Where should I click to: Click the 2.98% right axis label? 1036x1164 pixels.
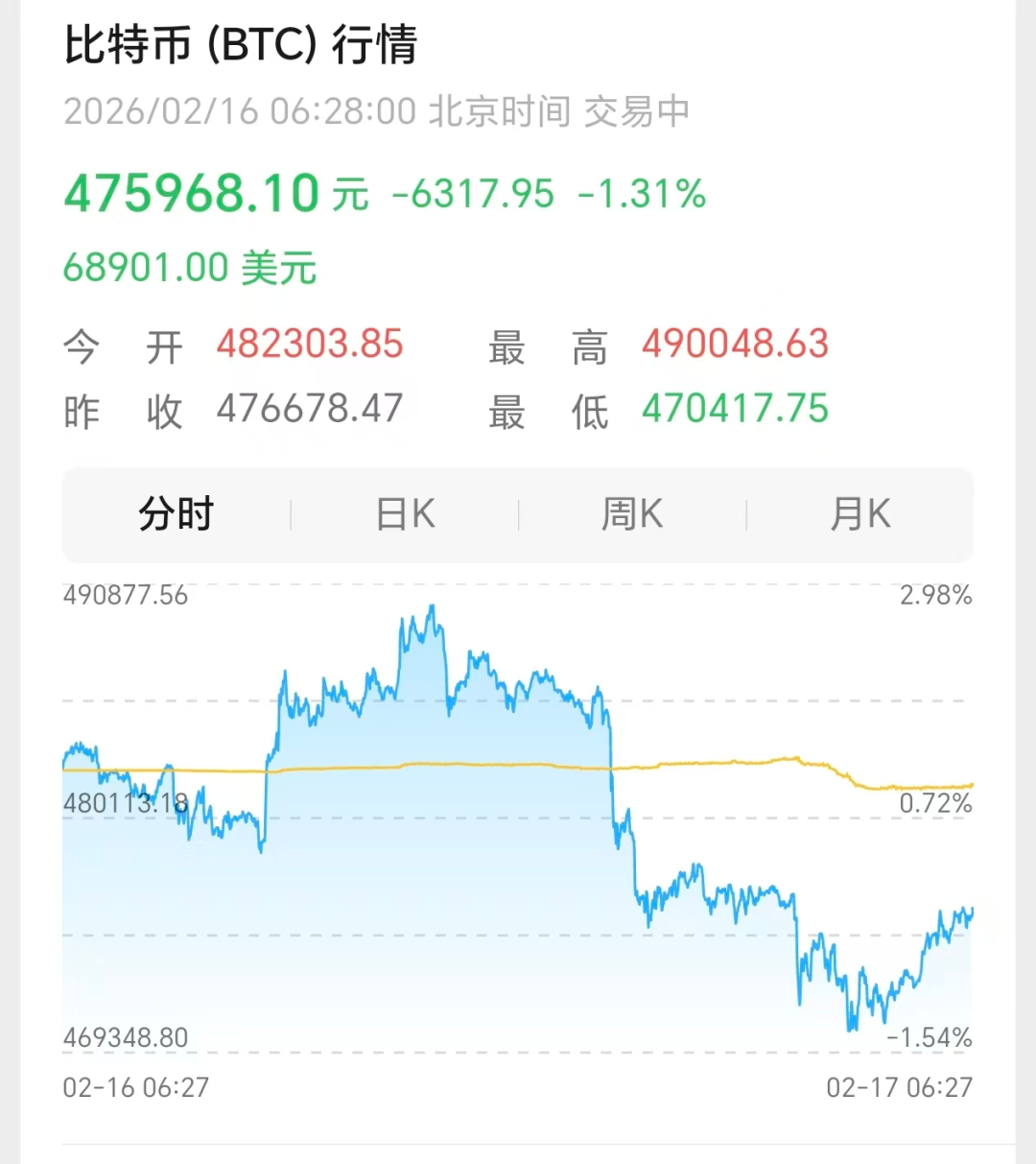(935, 594)
